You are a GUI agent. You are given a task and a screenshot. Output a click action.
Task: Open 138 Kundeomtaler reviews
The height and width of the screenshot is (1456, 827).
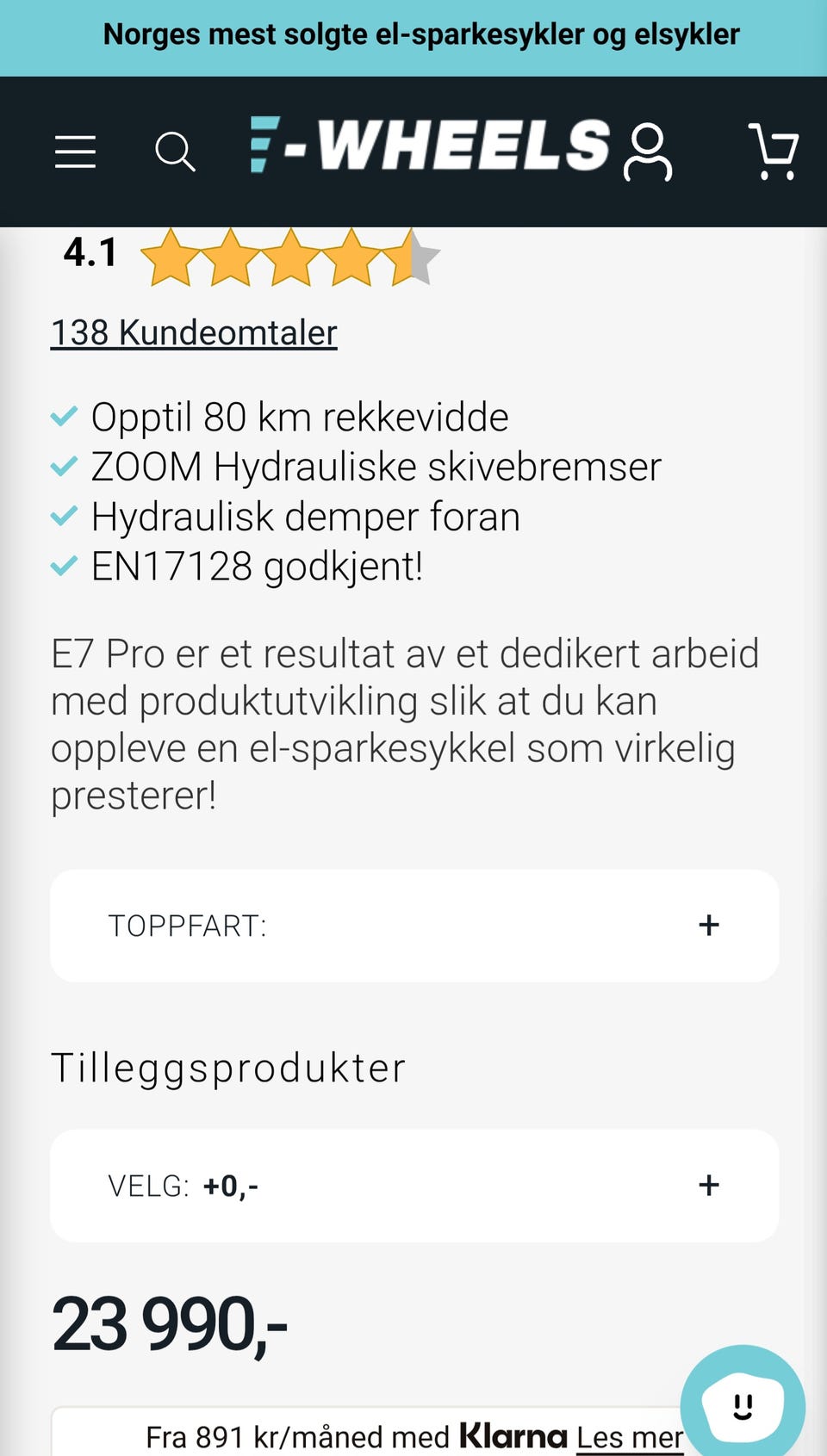click(193, 331)
